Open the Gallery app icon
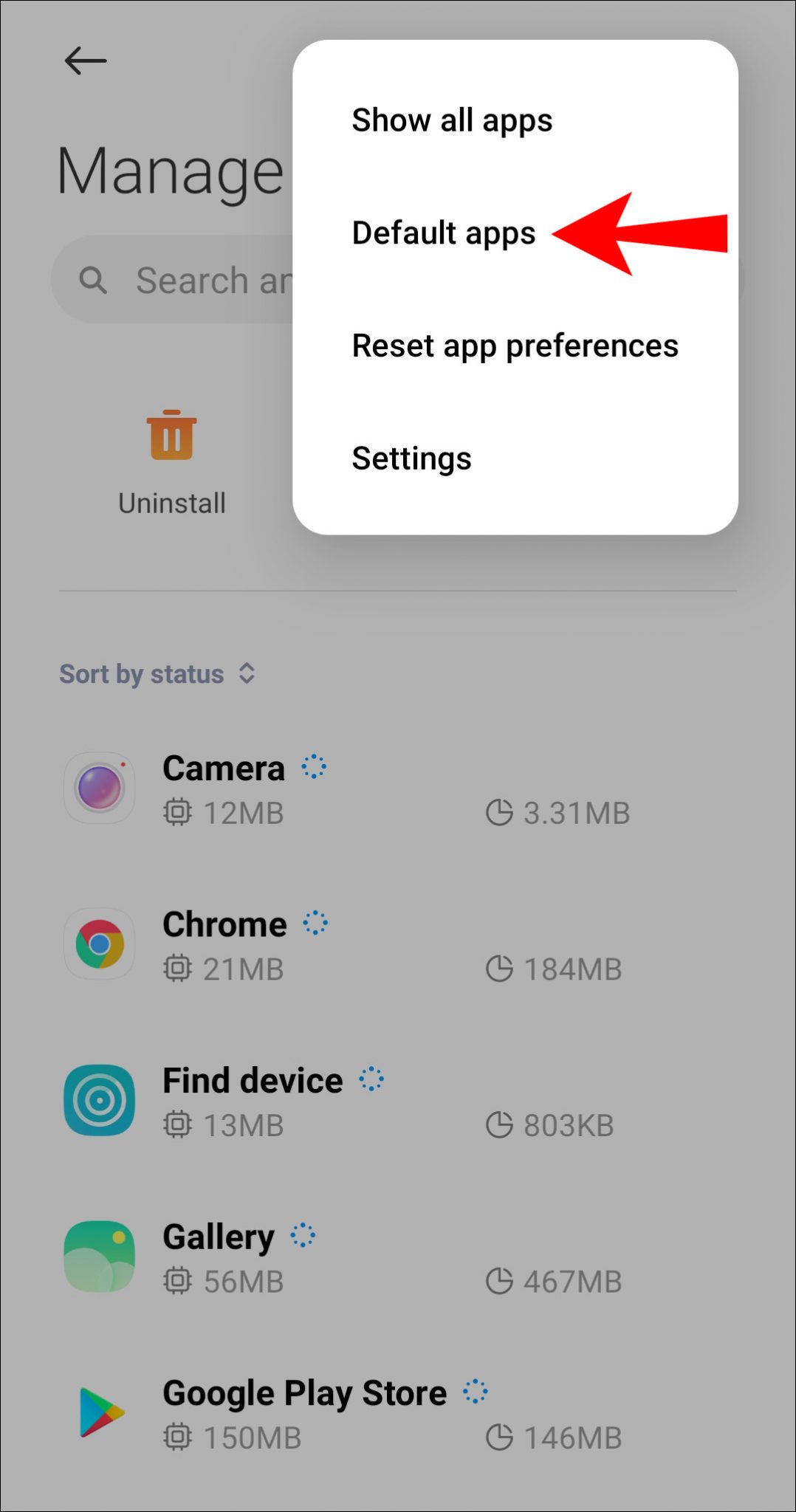The width and height of the screenshot is (796, 1512). coord(99,1257)
